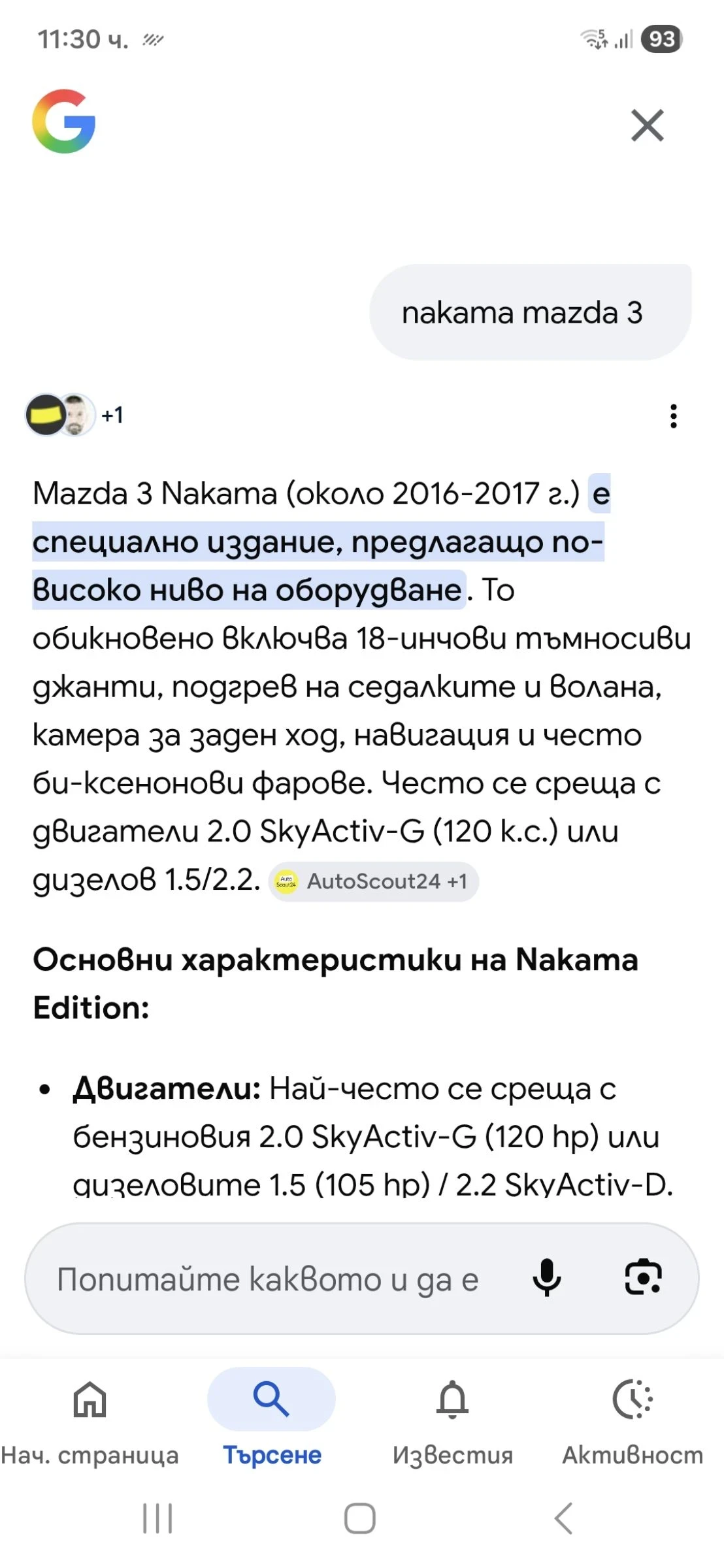Tap the 'Попитайте каквото и да е' field

[x=268, y=1279]
